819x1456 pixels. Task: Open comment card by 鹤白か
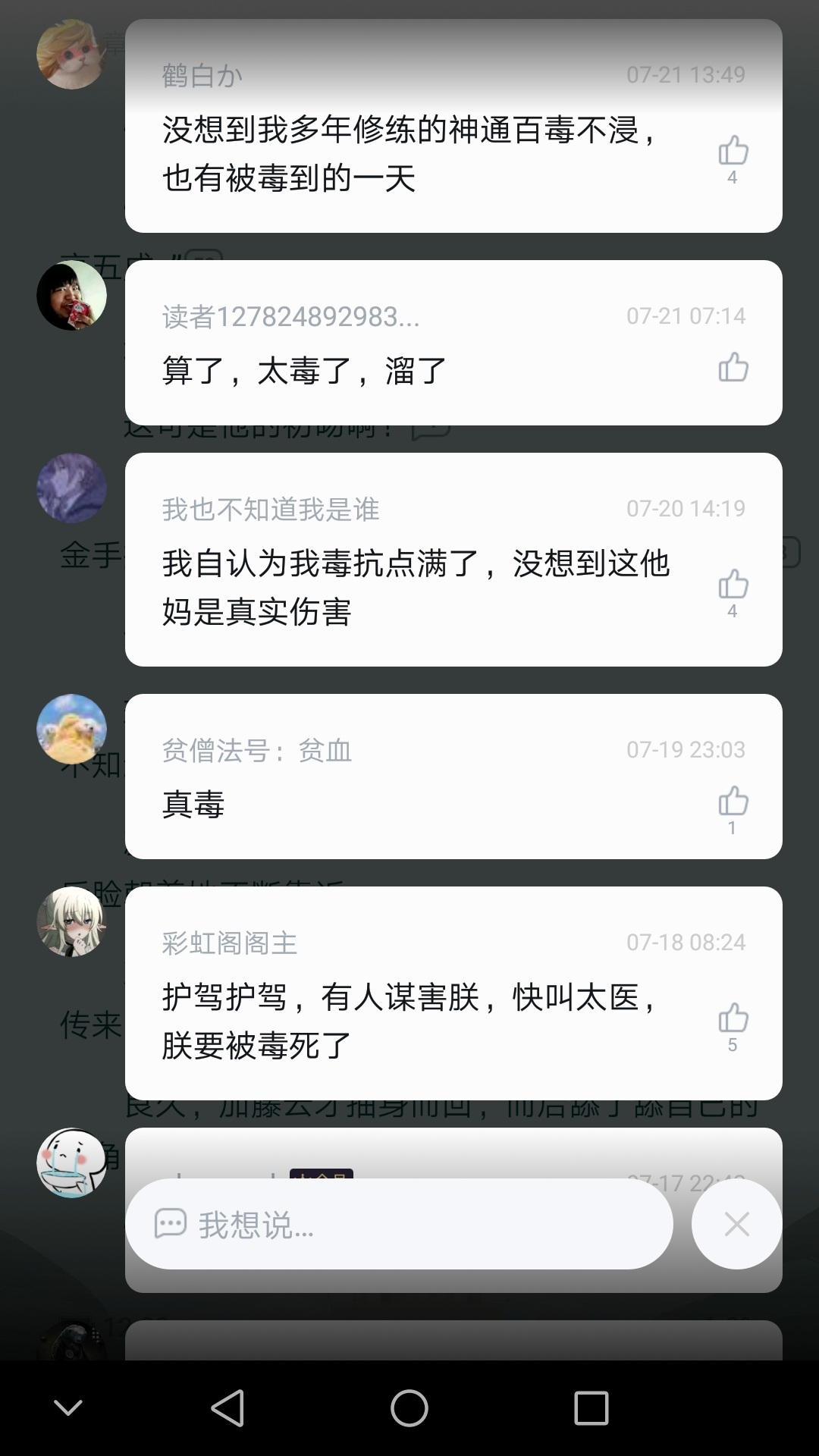pos(453,126)
